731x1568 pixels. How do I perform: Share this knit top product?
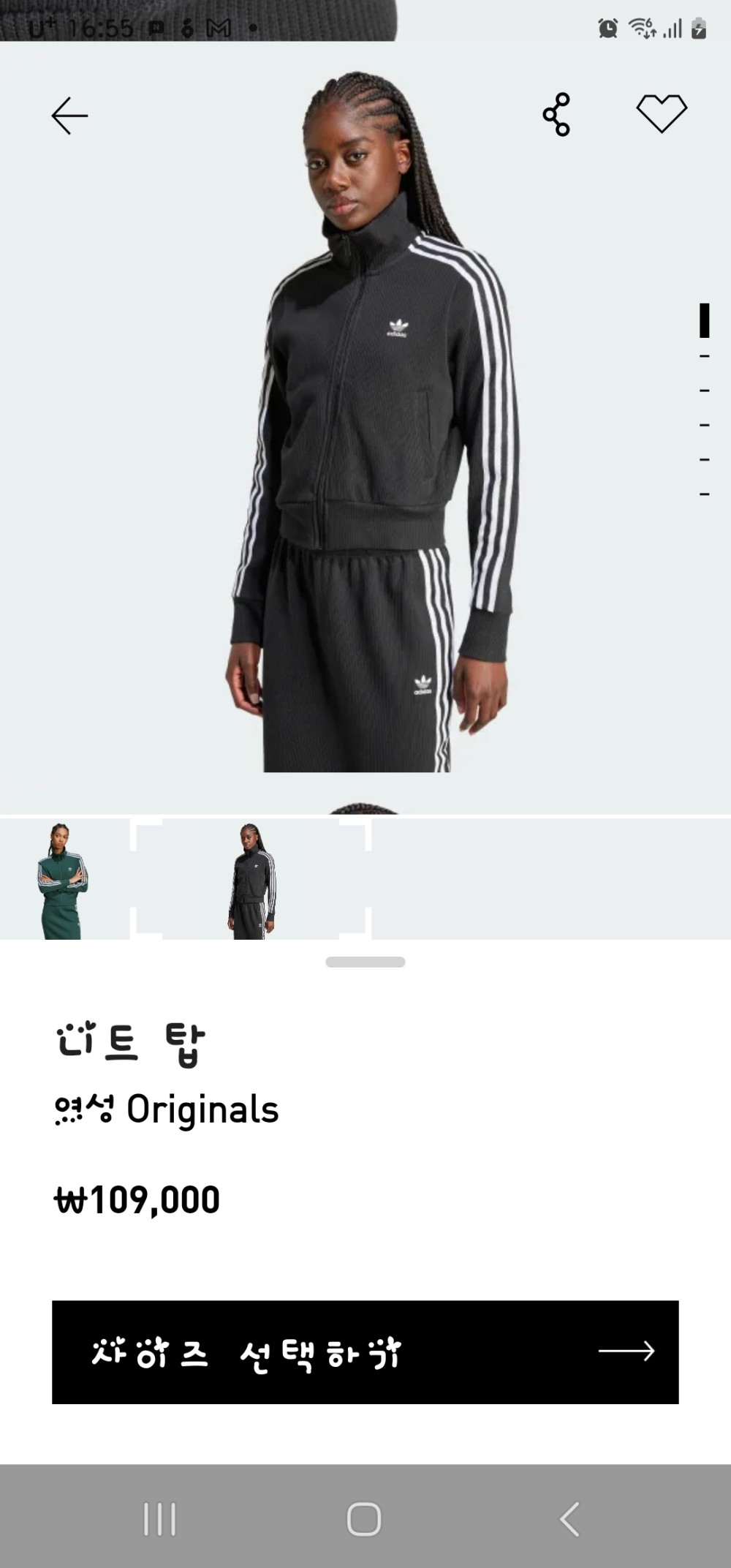pyautogui.click(x=556, y=114)
